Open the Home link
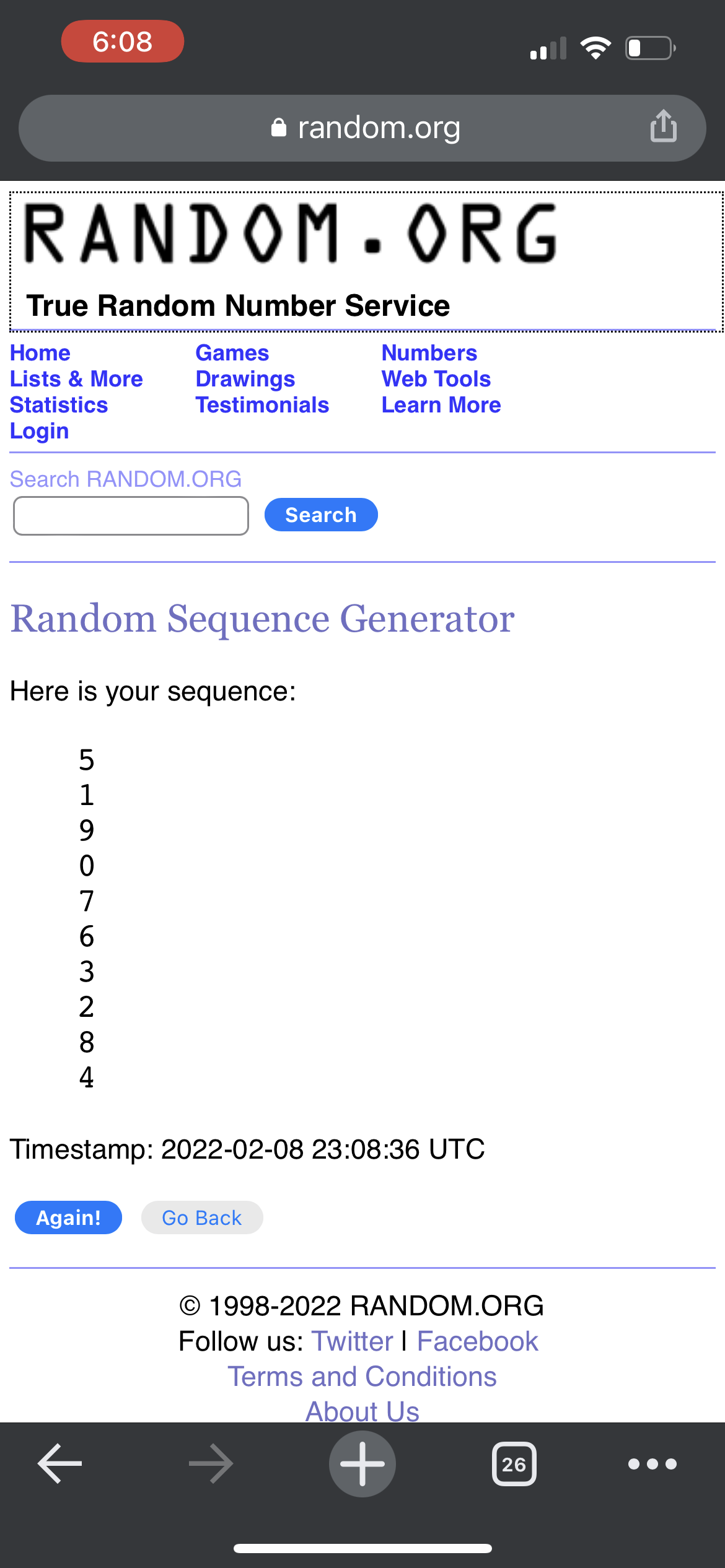Image resolution: width=725 pixels, height=1568 pixels. pyautogui.click(x=40, y=353)
